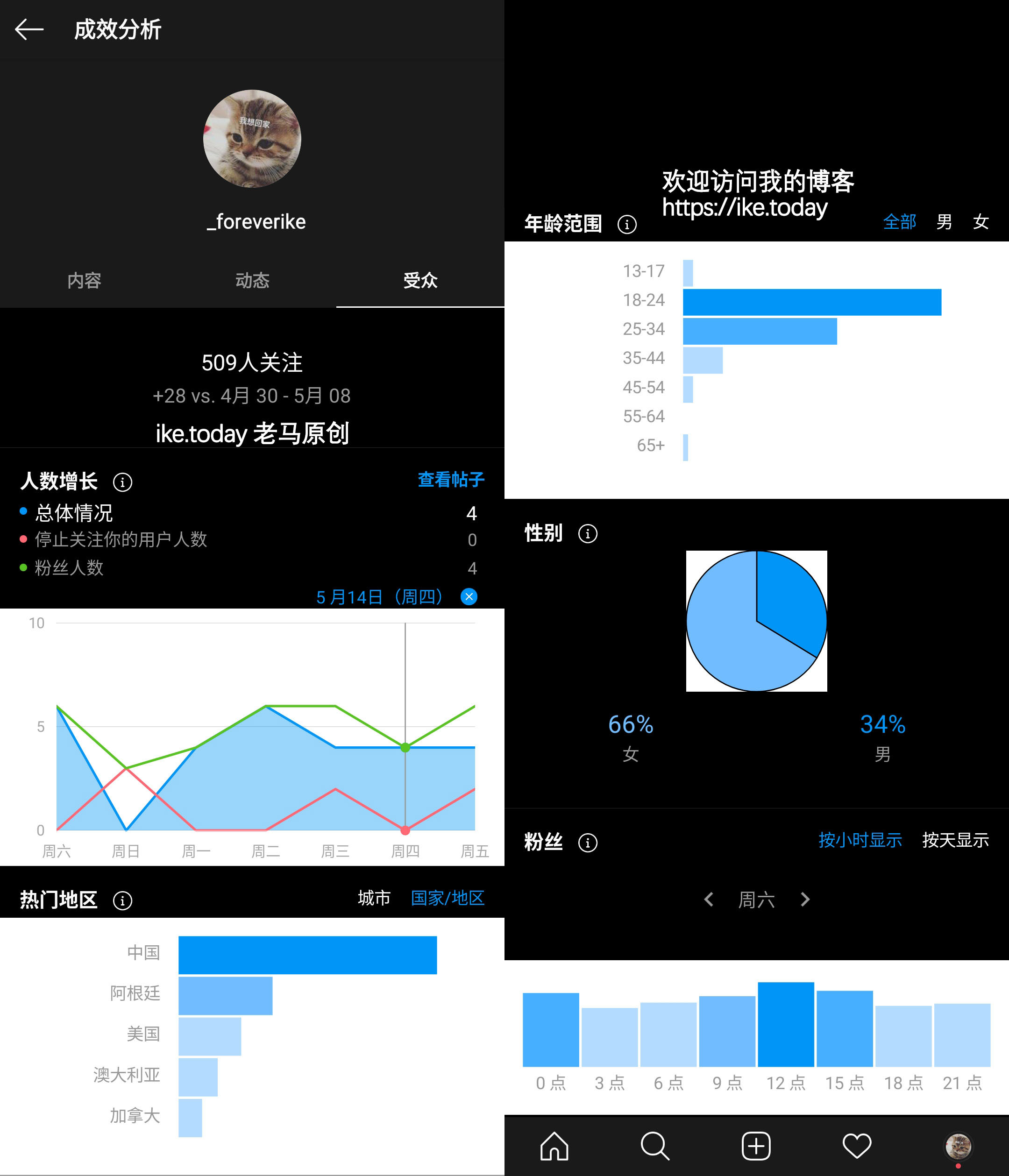
Task: Open the 查看帖子 link
Action: coord(451,480)
